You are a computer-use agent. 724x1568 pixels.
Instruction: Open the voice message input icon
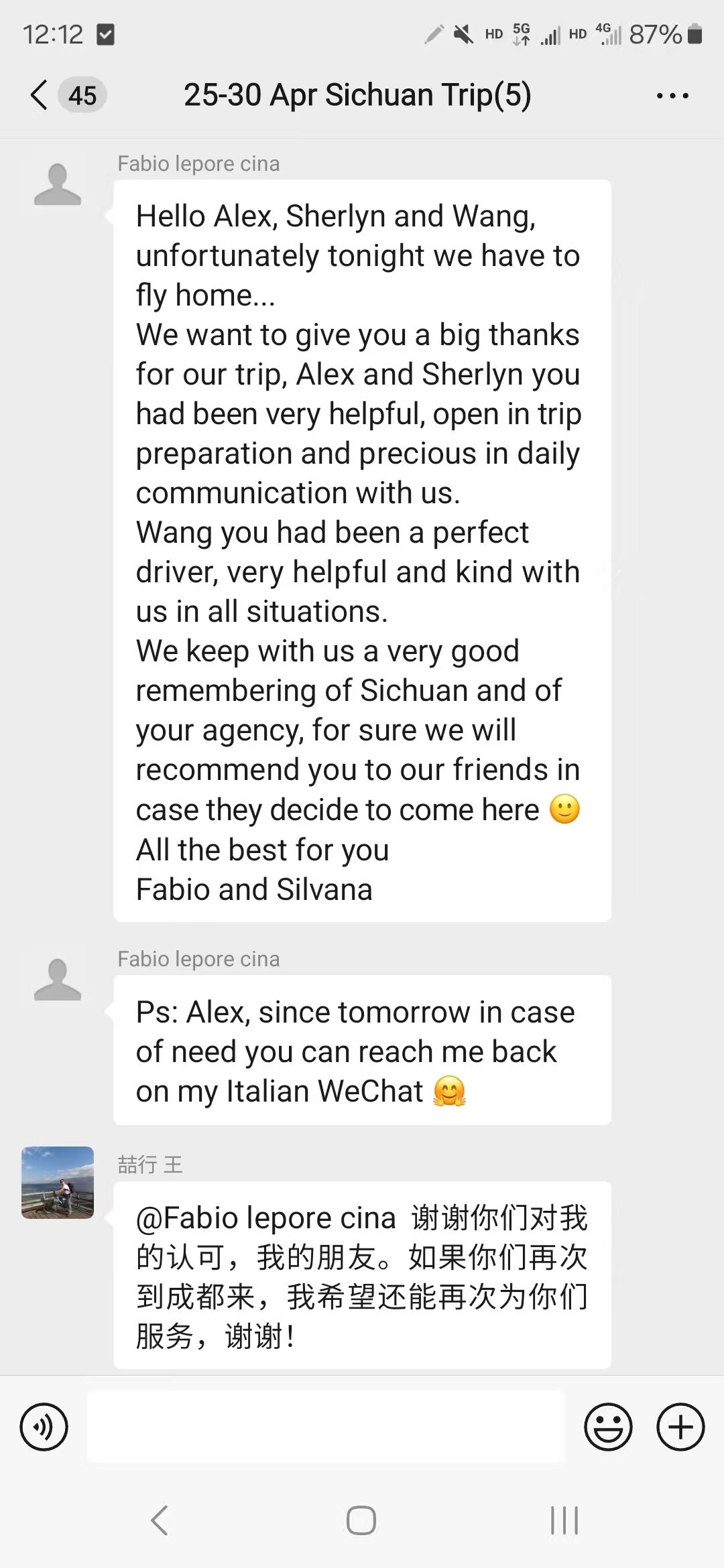[x=44, y=1426]
